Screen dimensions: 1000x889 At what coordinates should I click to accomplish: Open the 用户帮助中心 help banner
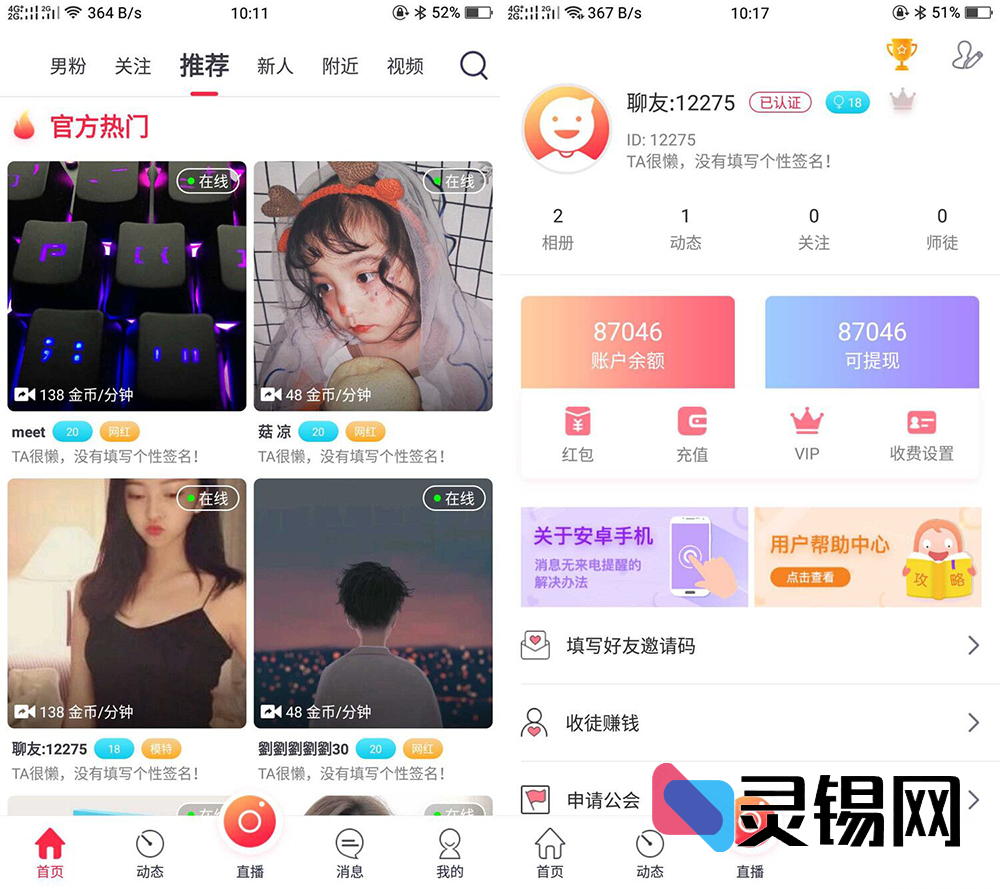click(867, 557)
